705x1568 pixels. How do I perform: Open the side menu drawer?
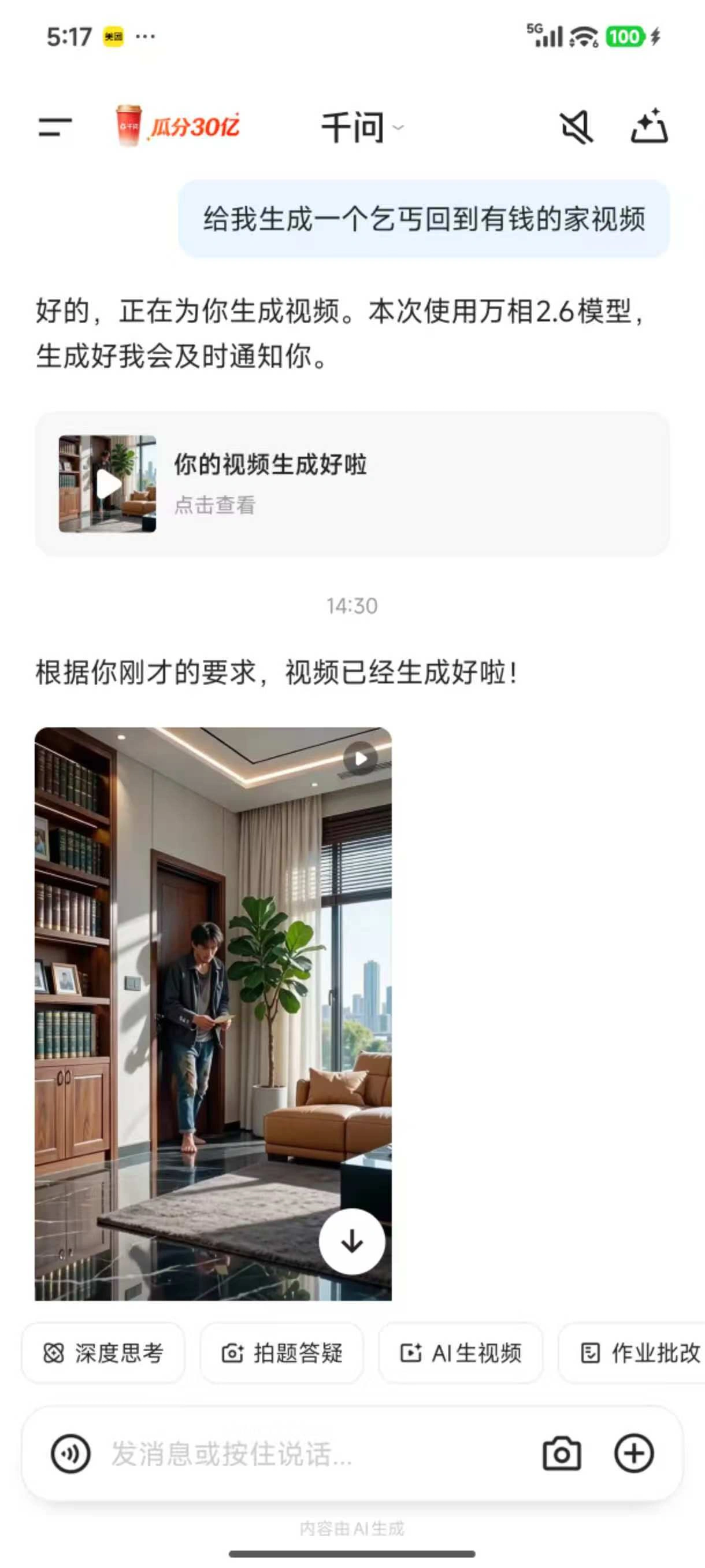tap(55, 127)
